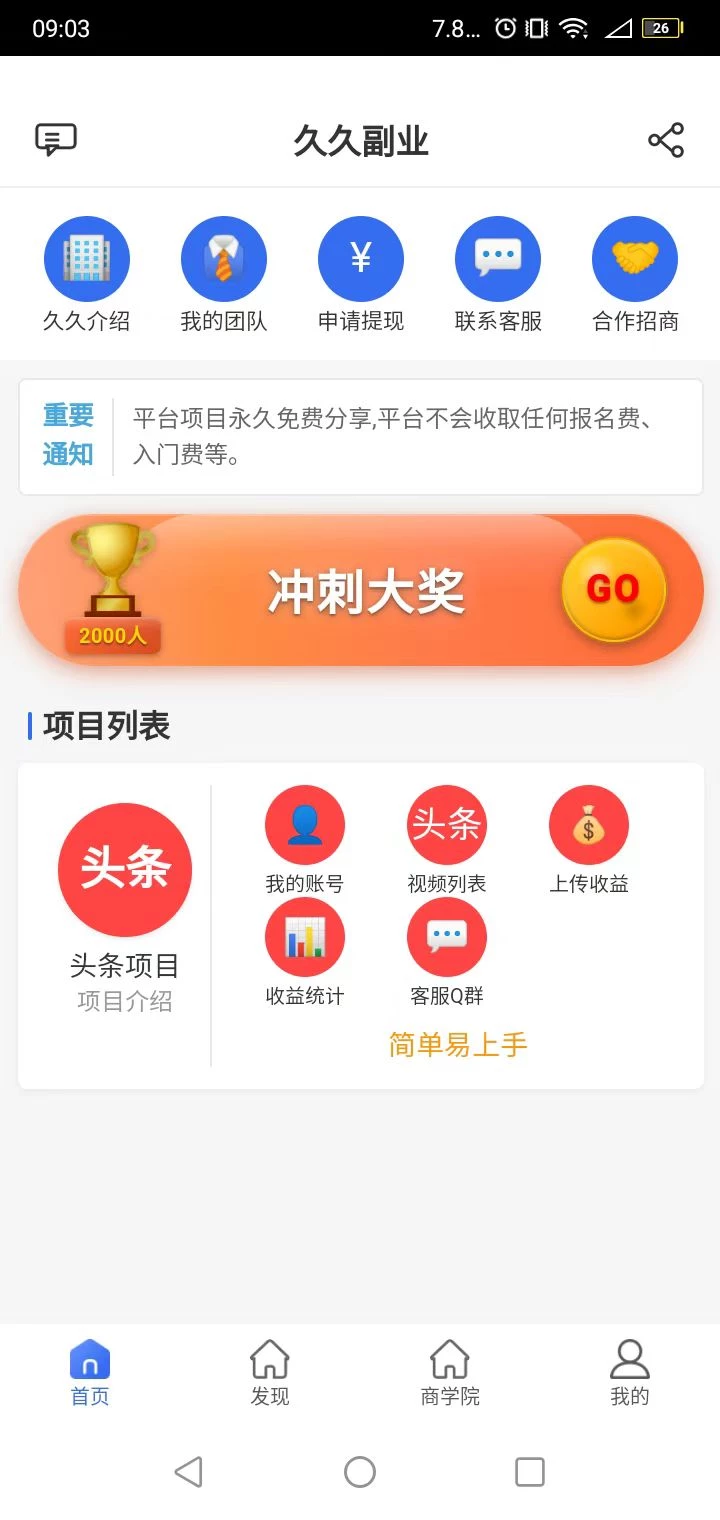Open 视频列表 video list icon
This screenshot has width=720, height=1520.
447,824
